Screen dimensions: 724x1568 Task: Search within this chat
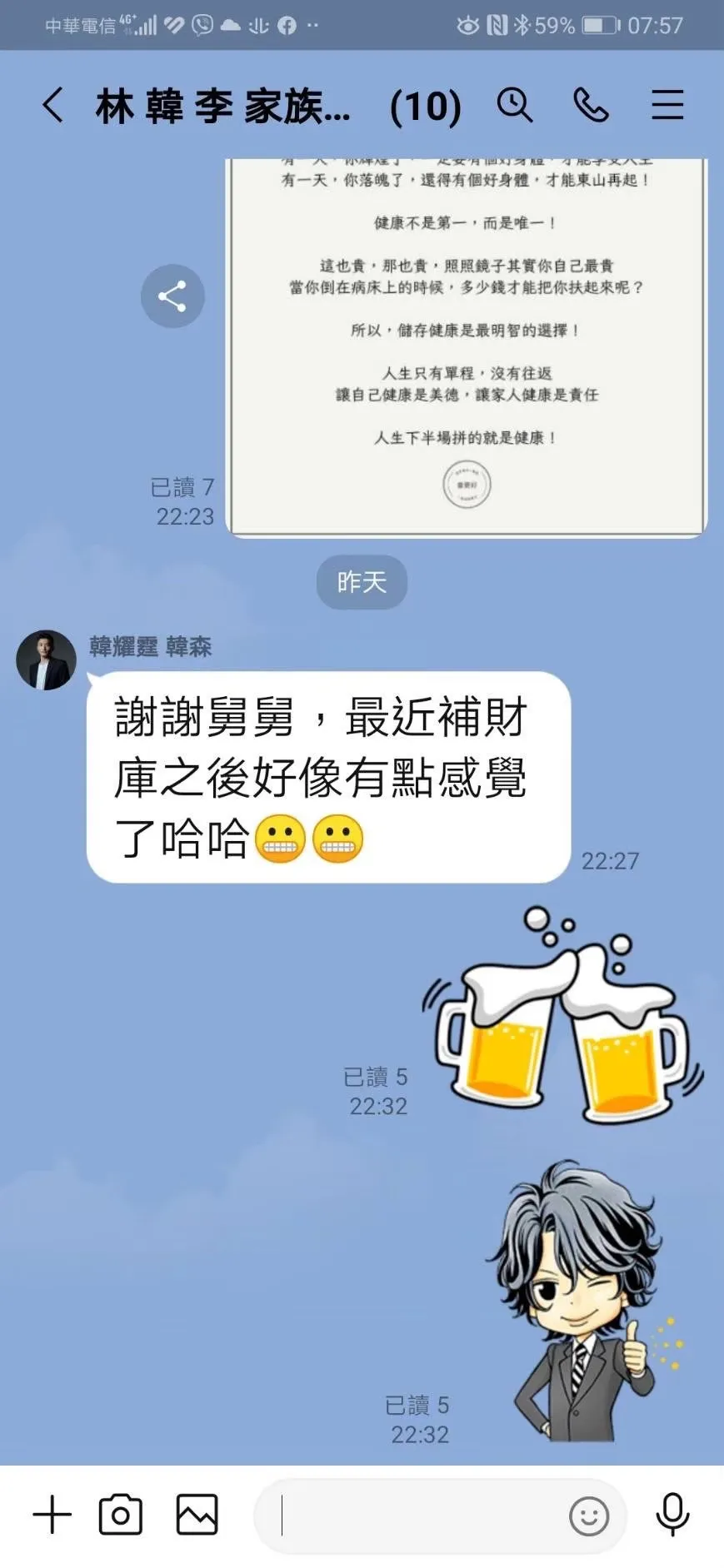pyautogui.click(x=515, y=106)
